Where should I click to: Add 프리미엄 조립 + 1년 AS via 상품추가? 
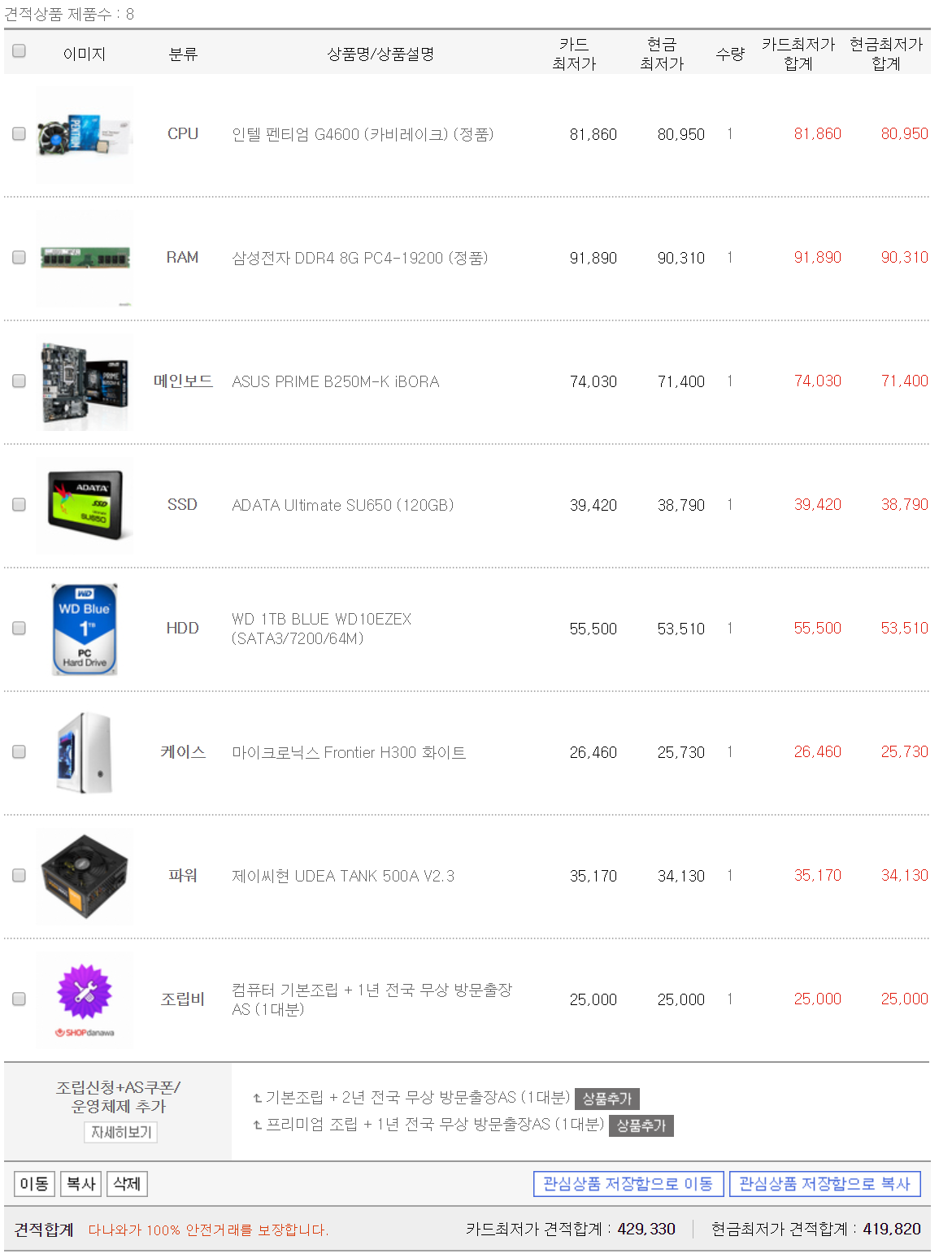tap(641, 1125)
